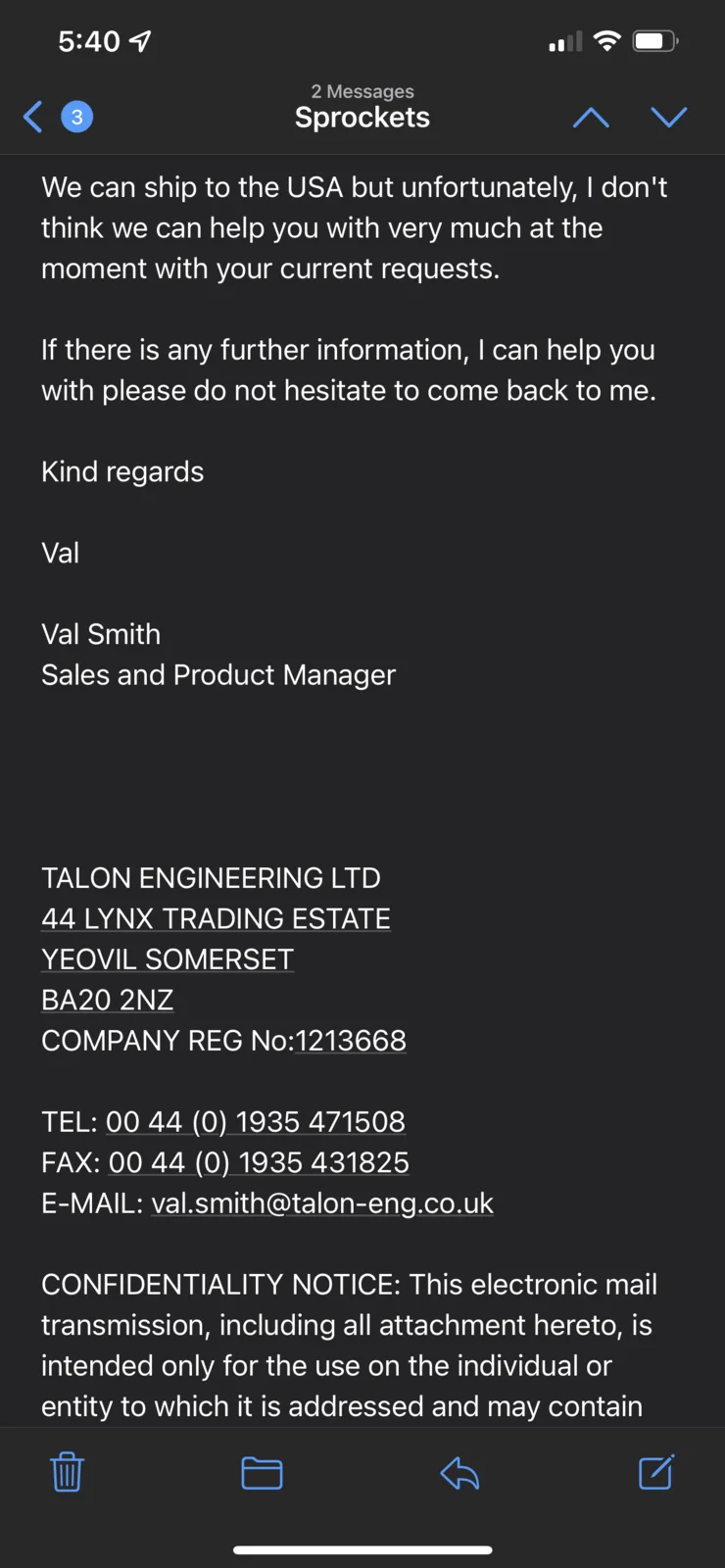Tap the FAX number ending in 431825
725x1568 pixels.
tap(259, 1162)
